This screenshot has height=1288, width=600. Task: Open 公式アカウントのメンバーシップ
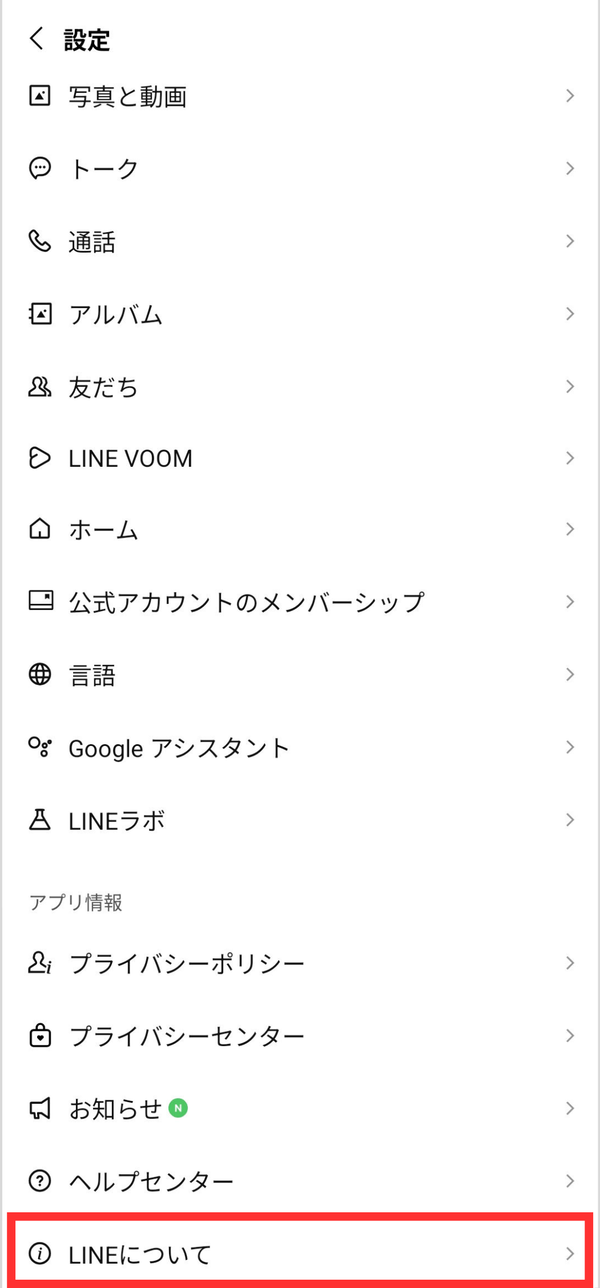tap(300, 602)
